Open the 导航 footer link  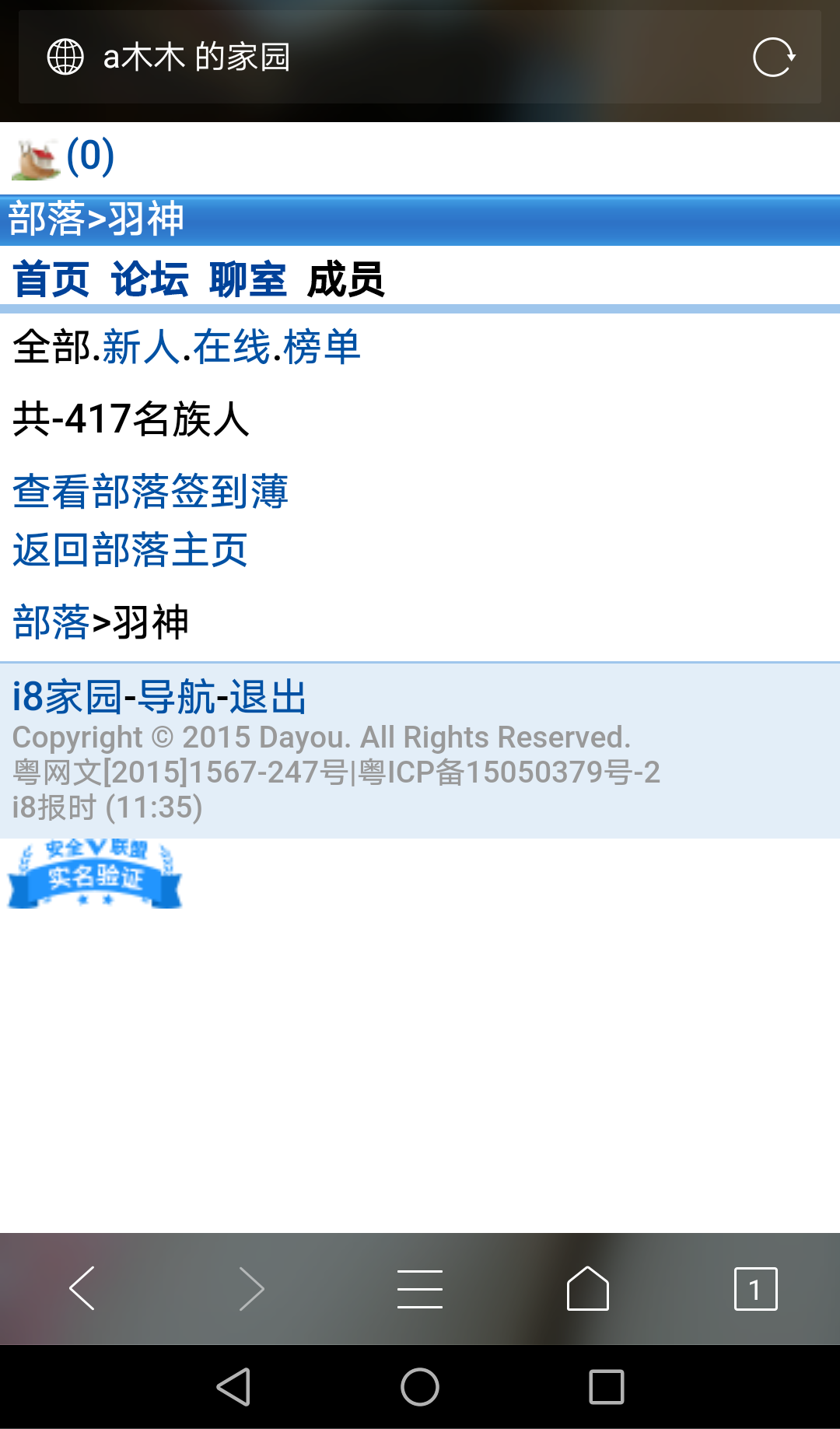(177, 697)
